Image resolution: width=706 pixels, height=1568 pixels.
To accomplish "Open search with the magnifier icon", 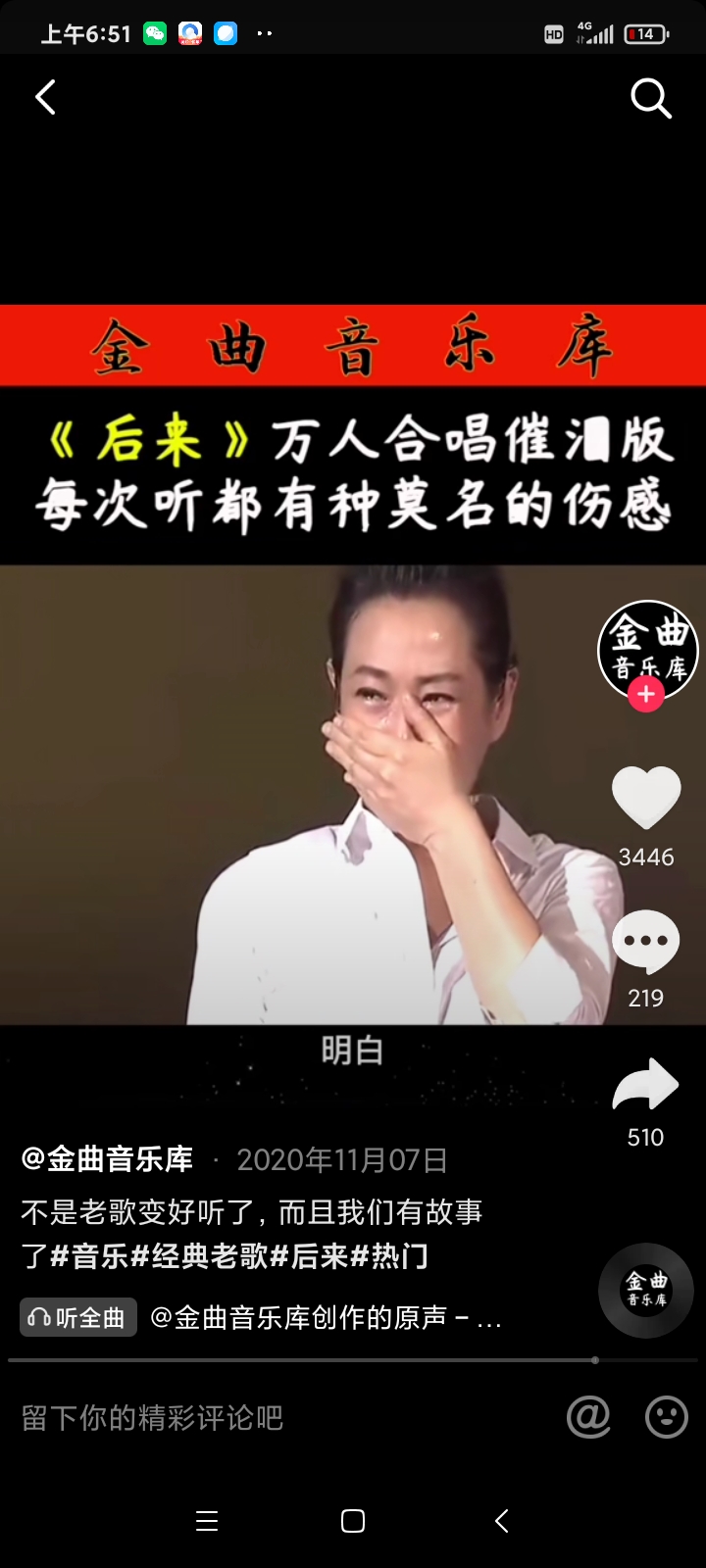I will coord(650,98).
